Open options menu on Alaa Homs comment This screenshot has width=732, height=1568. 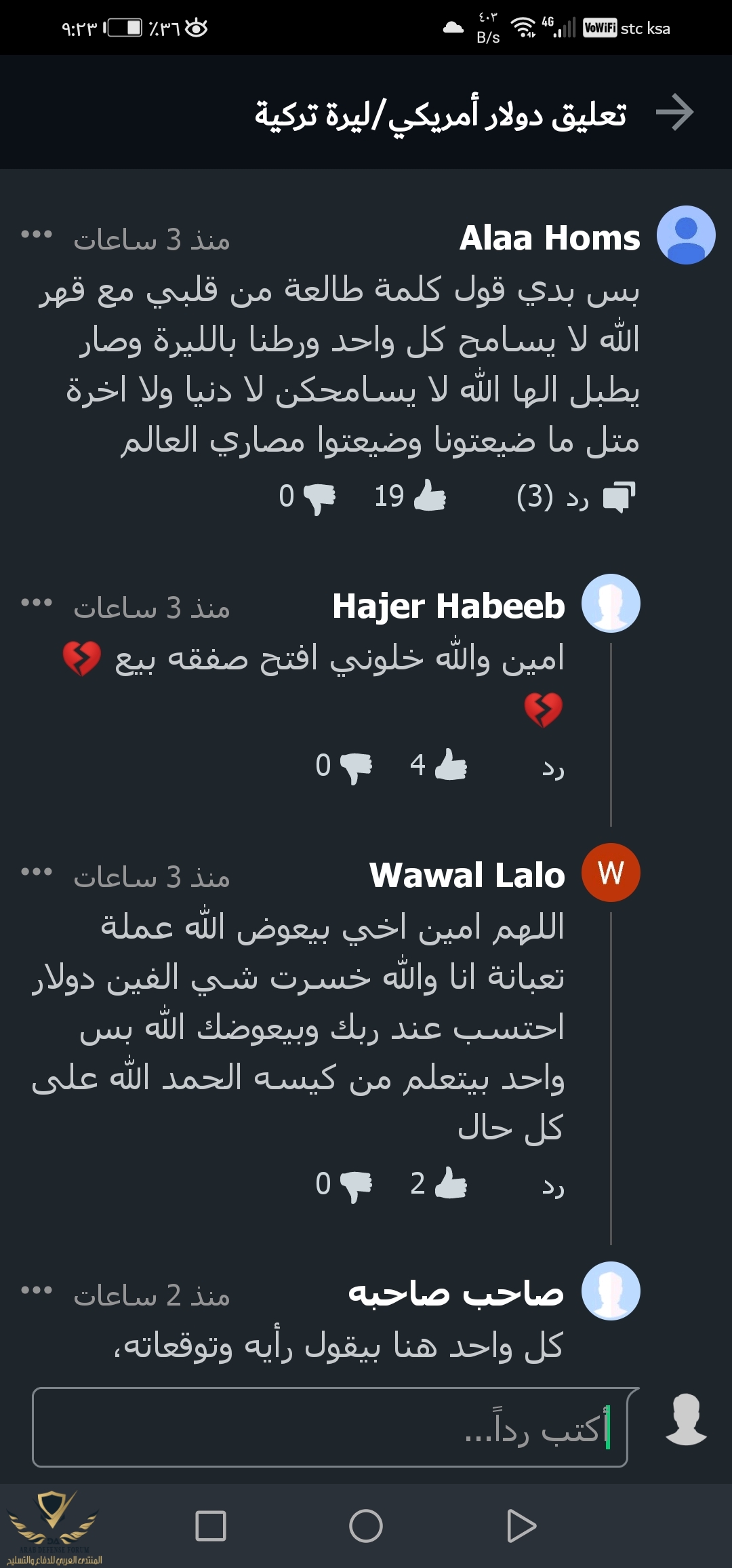(x=37, y=235)
